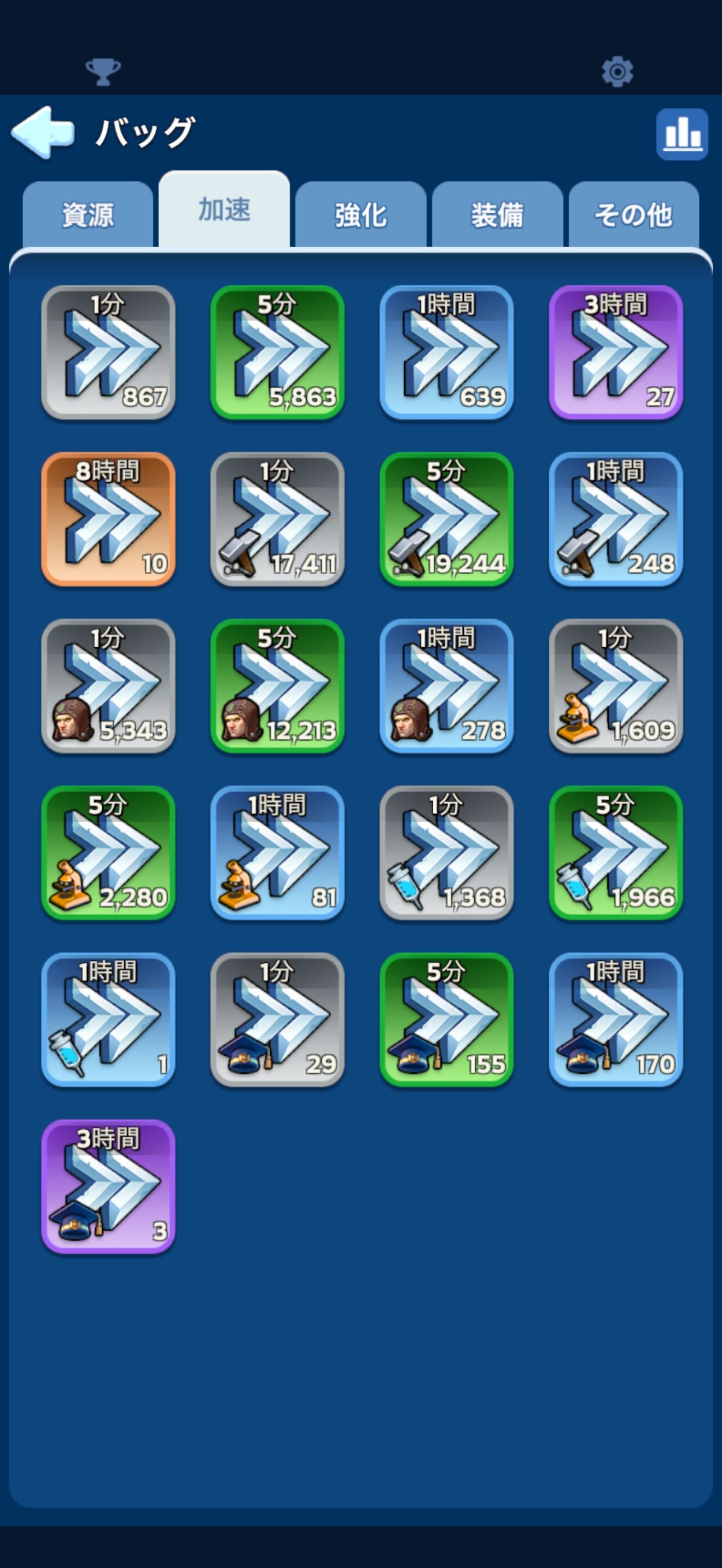Select the 1時間 syringe speedup with 1 count
Screen dimensions: 722x1568
coord(108,1020)
